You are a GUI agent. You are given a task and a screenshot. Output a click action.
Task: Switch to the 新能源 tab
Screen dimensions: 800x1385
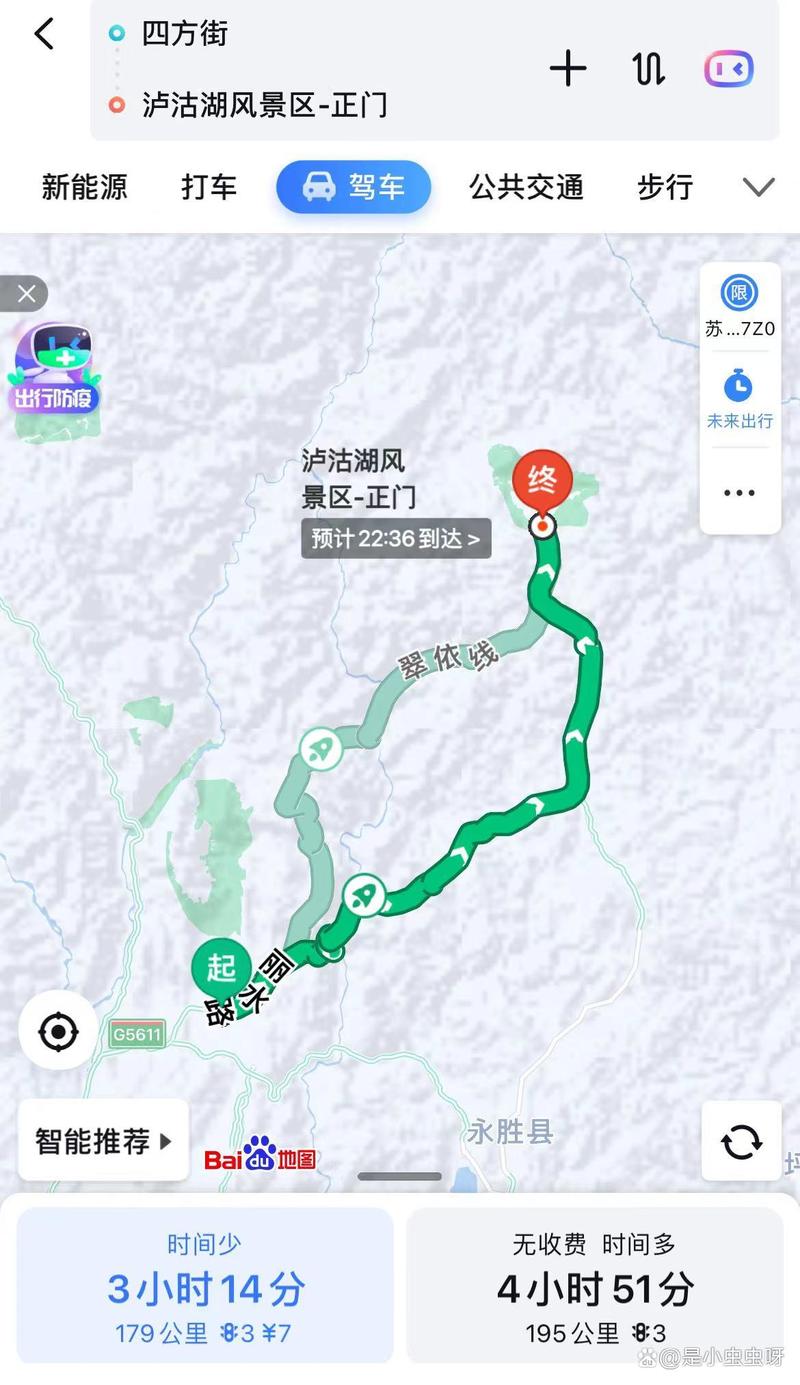(85, 187)
